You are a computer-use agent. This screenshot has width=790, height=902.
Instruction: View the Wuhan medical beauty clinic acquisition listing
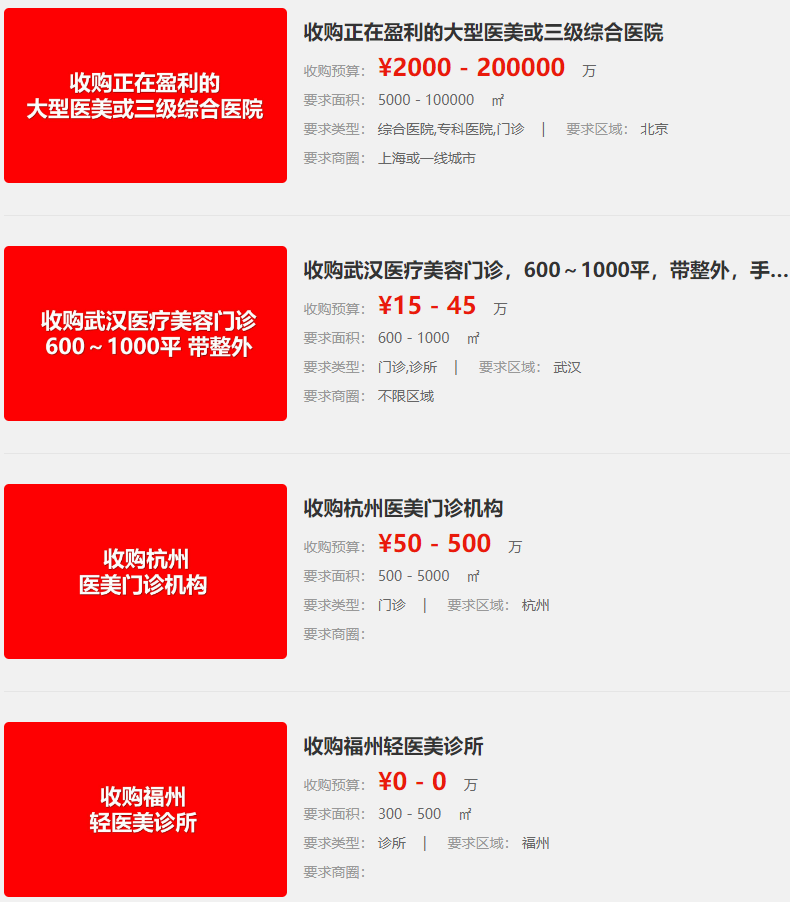pyautogui.click(x=545, y=271)
